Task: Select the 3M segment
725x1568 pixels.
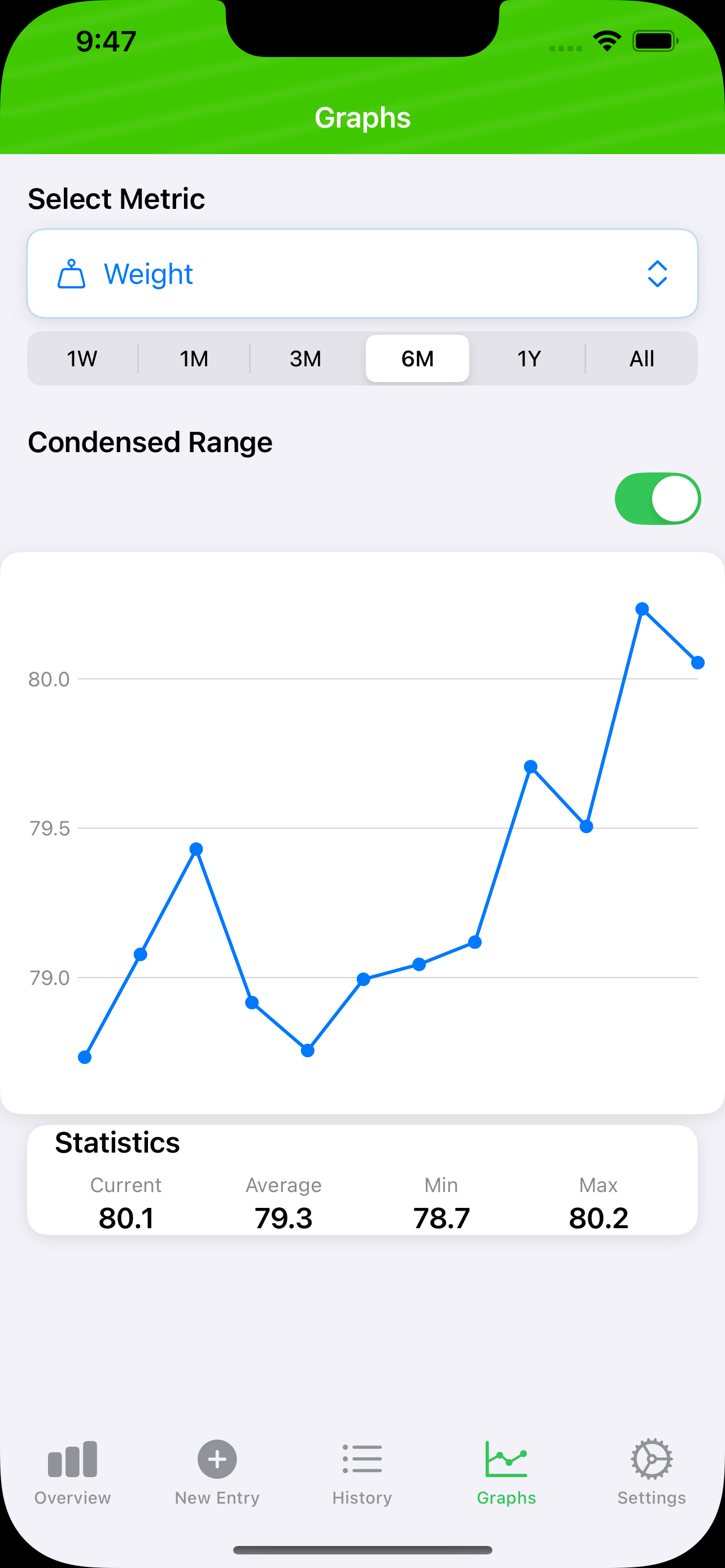Action: [304, 358]
